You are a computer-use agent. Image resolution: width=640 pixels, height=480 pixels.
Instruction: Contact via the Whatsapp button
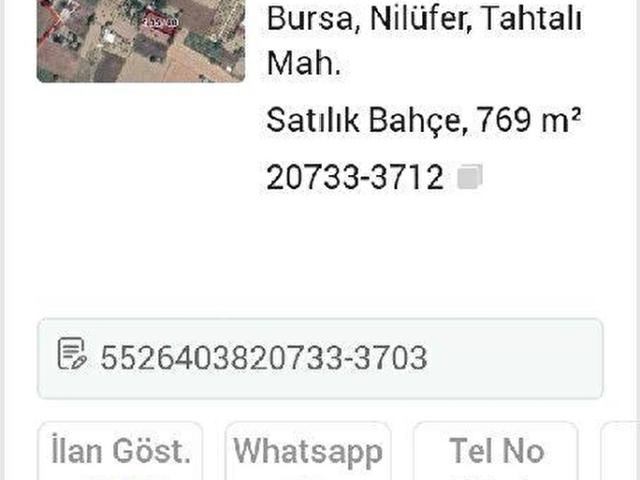(308, 452)
